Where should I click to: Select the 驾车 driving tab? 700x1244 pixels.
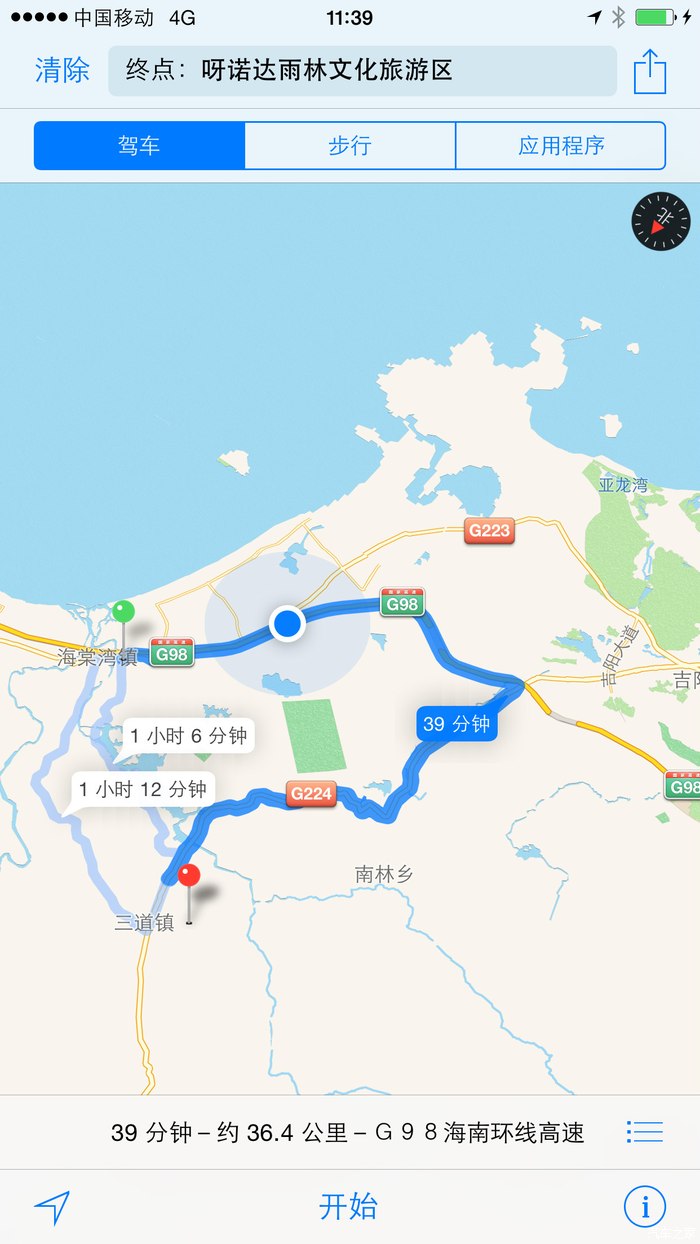[139, 146]
